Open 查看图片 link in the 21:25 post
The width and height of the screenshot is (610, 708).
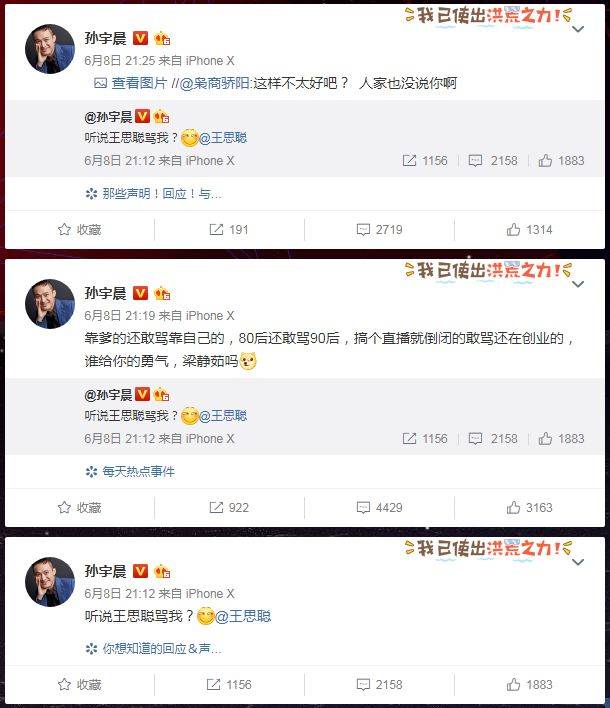(x=132, y=83)
